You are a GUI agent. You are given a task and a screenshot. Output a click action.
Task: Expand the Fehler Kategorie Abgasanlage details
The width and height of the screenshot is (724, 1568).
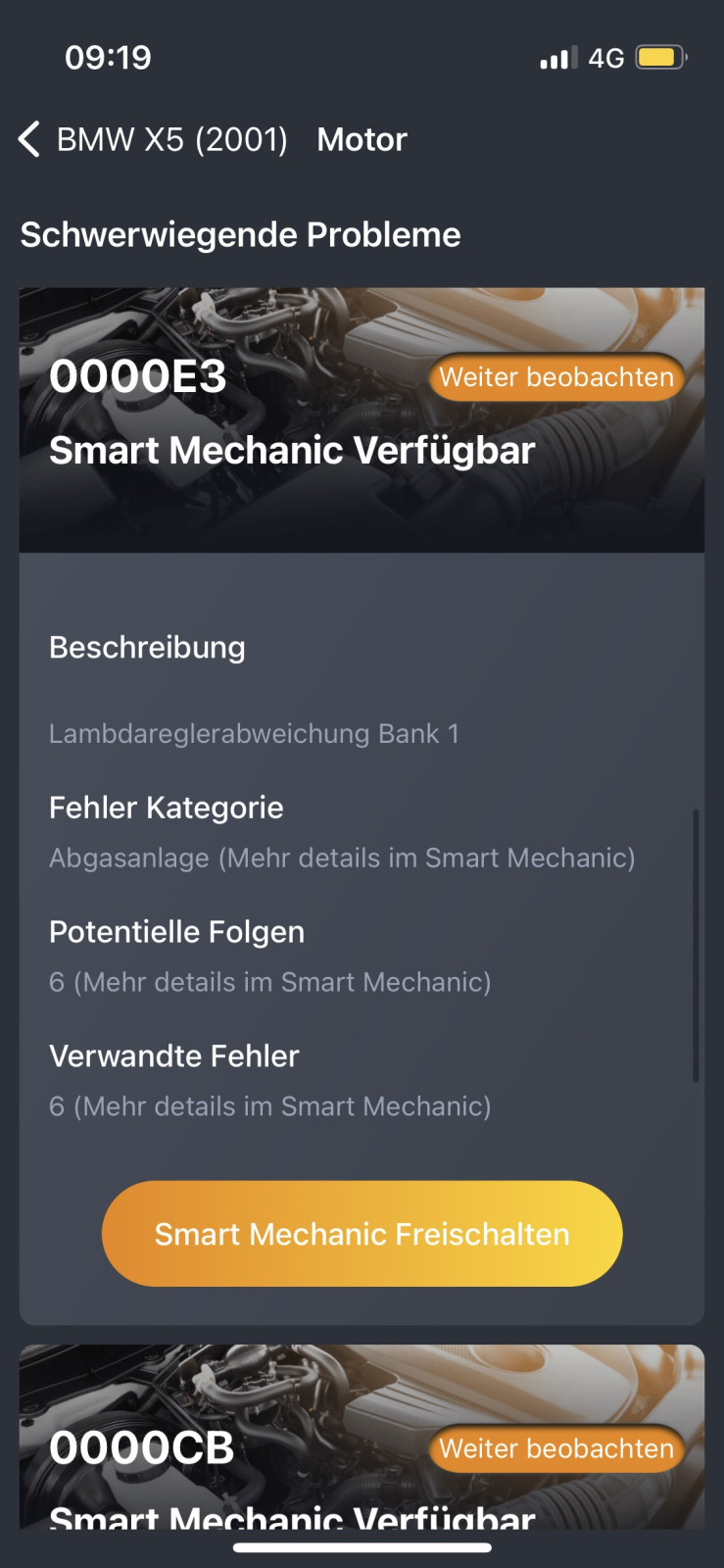tap(342, 857)
